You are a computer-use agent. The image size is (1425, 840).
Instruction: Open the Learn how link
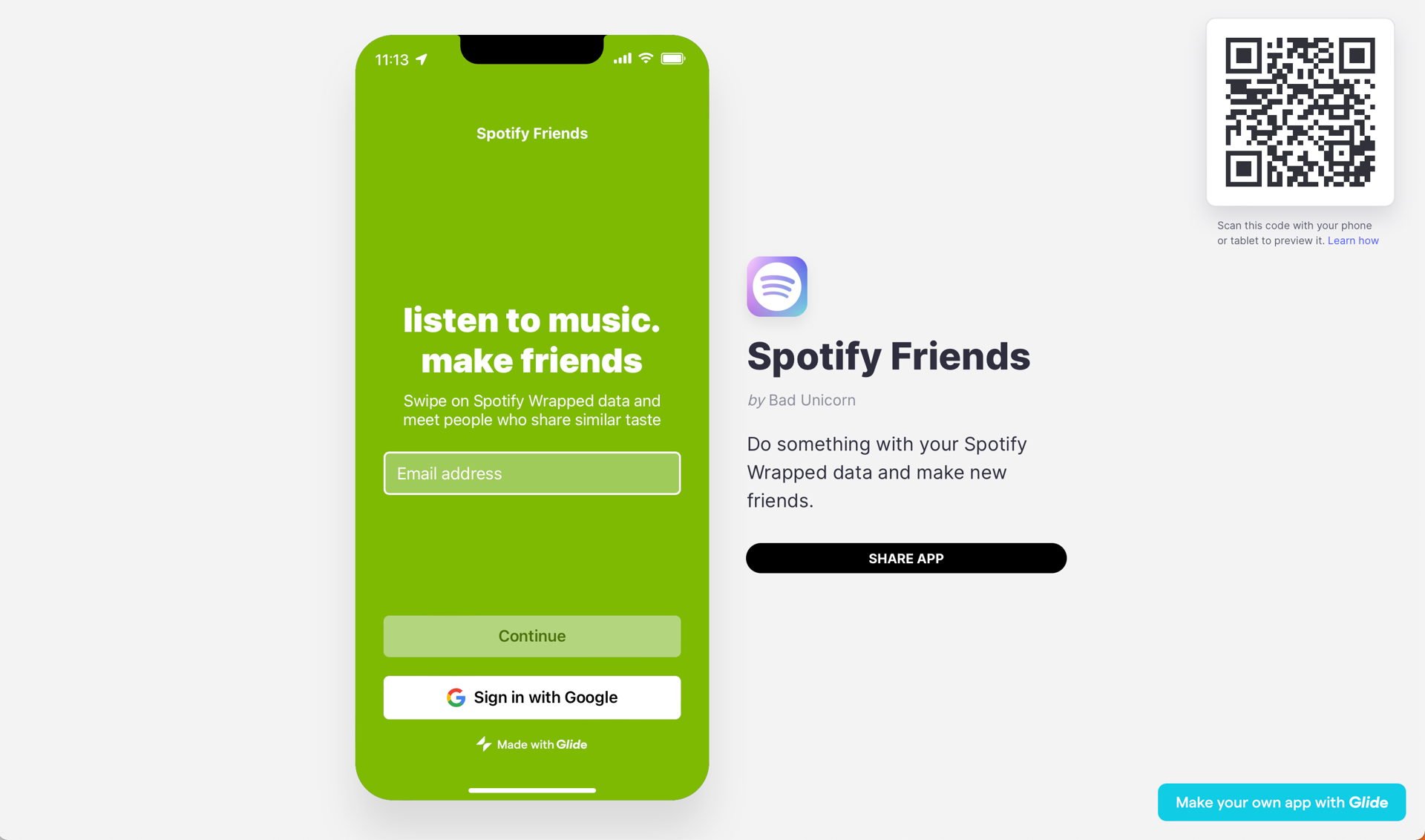[x=1352, y=240]
